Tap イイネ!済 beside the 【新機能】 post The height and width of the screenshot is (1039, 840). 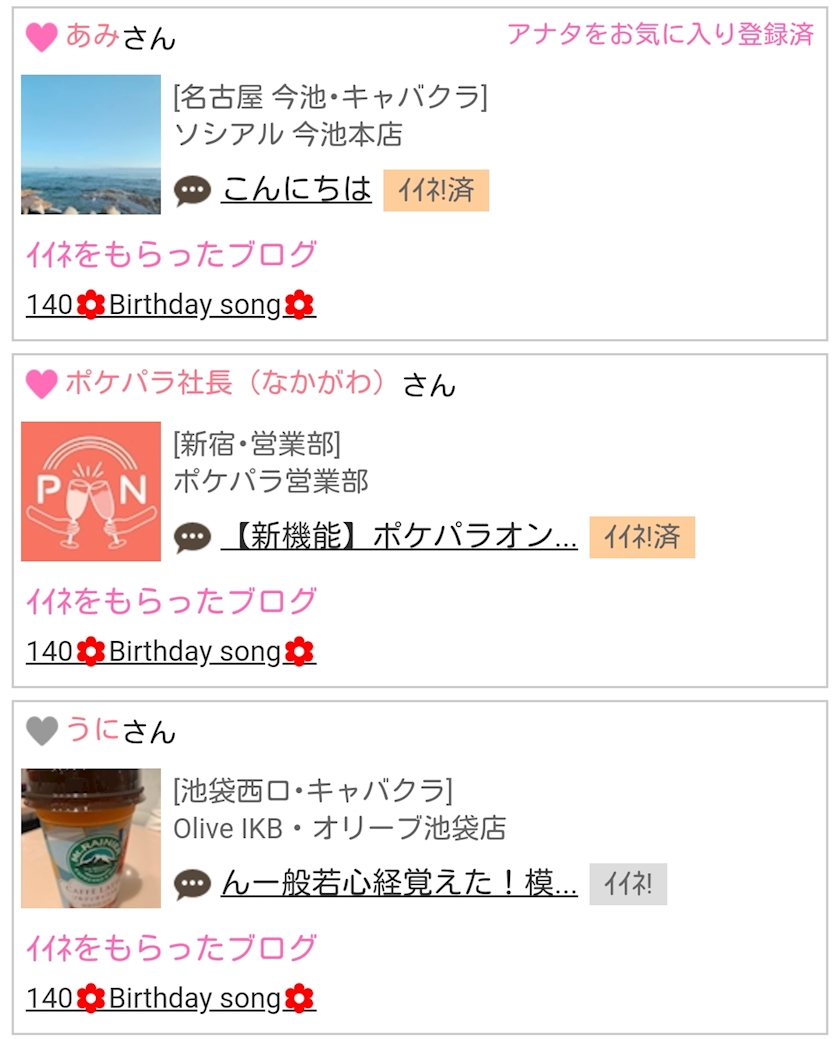[x=641, y=537]
